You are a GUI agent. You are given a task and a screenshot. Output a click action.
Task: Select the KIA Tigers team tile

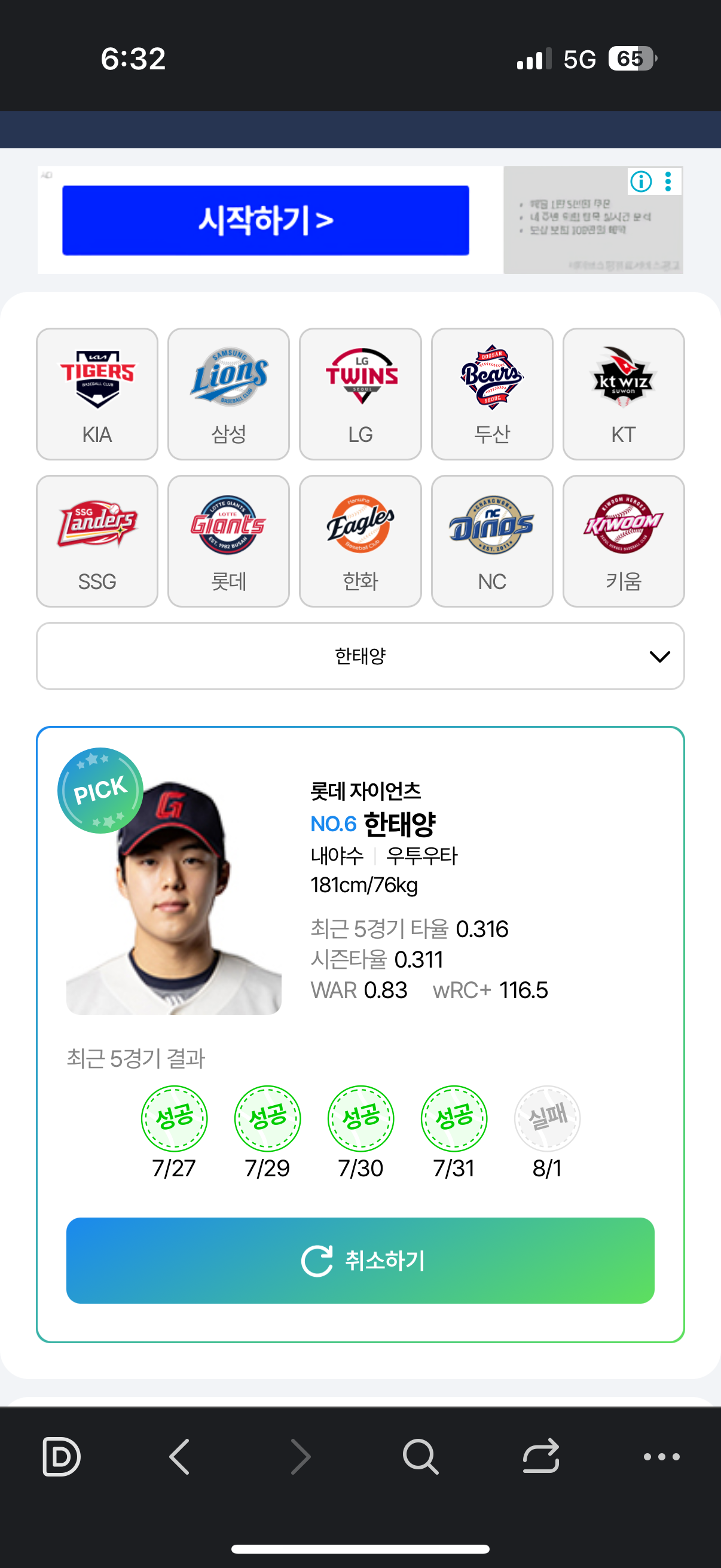[x=97, y=394]
